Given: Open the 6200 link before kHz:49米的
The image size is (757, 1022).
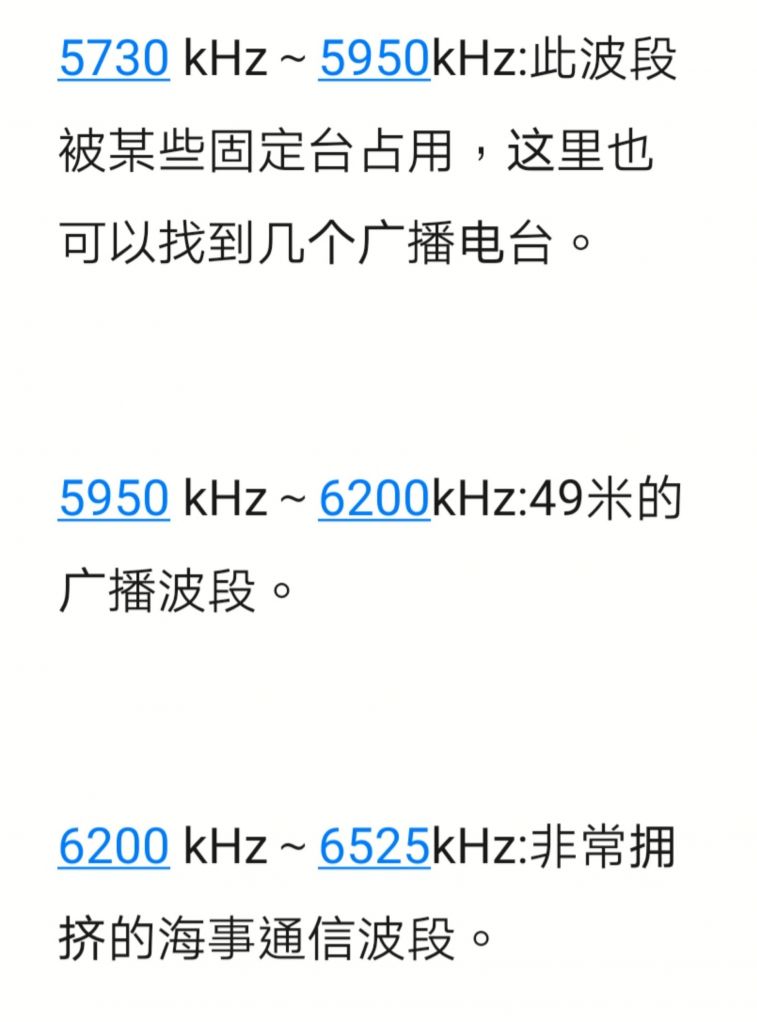Looking at the screenshot, I should [374, 499].
